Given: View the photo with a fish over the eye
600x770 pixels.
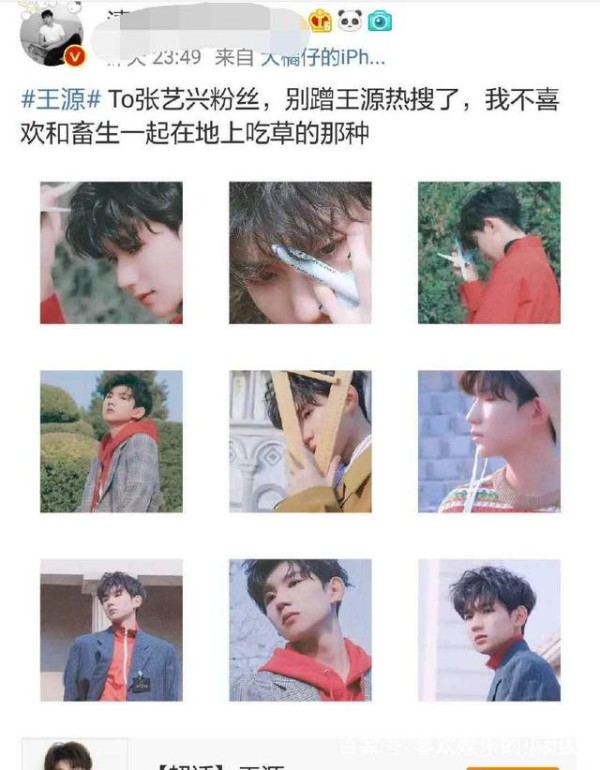Looking at the screenshot, I should click(x=300, y=253).
